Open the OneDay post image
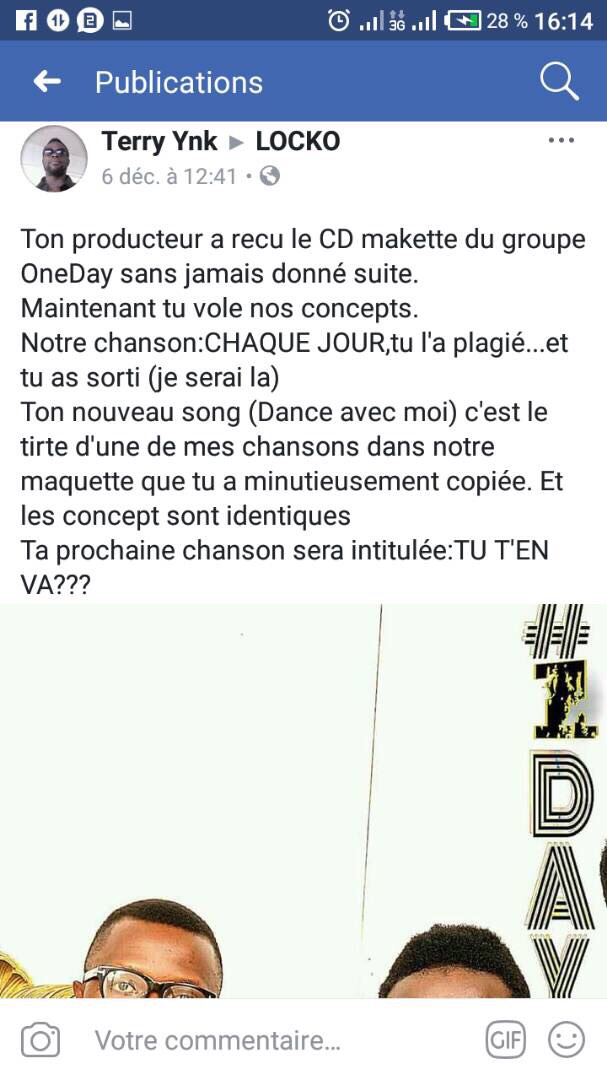 click(x=303, y=800)
